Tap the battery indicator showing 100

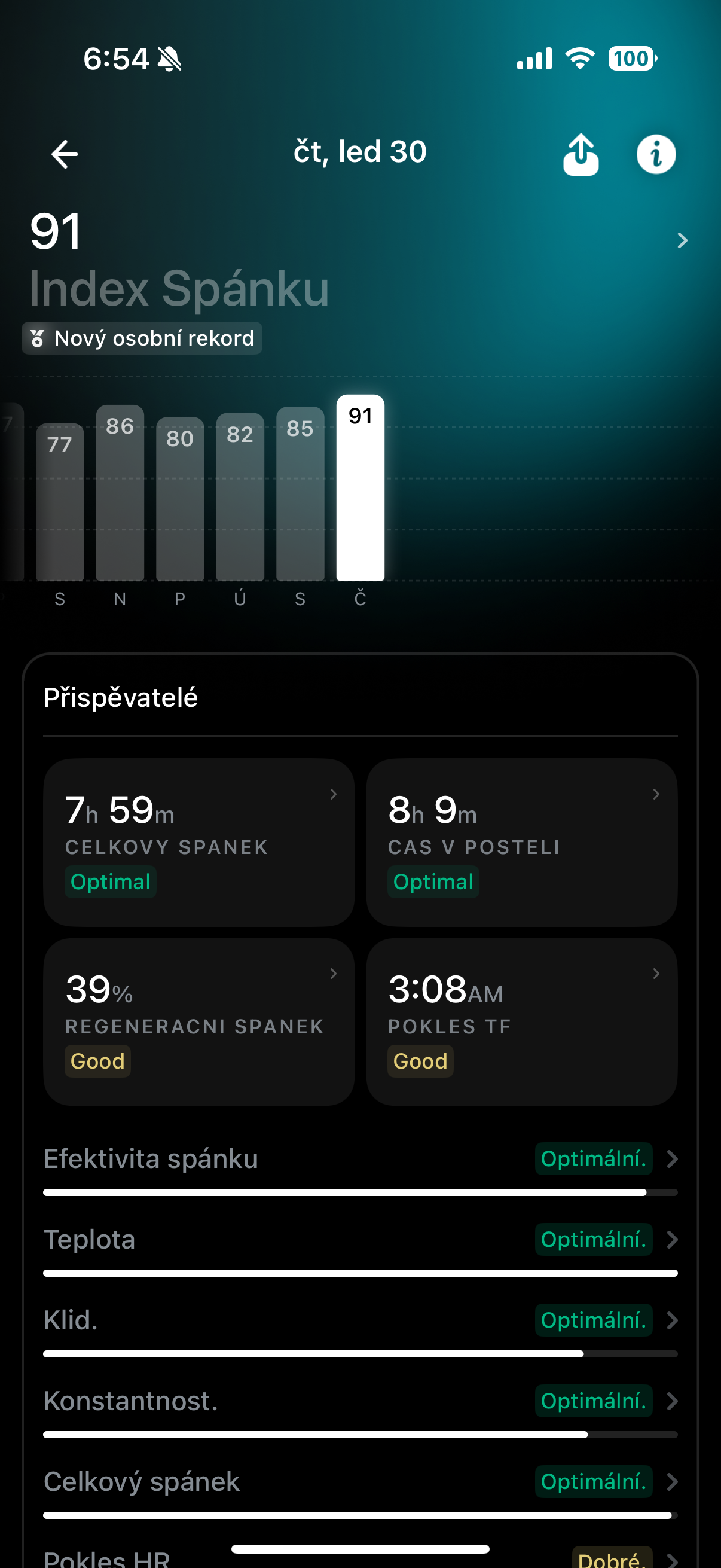coord(631,58)
